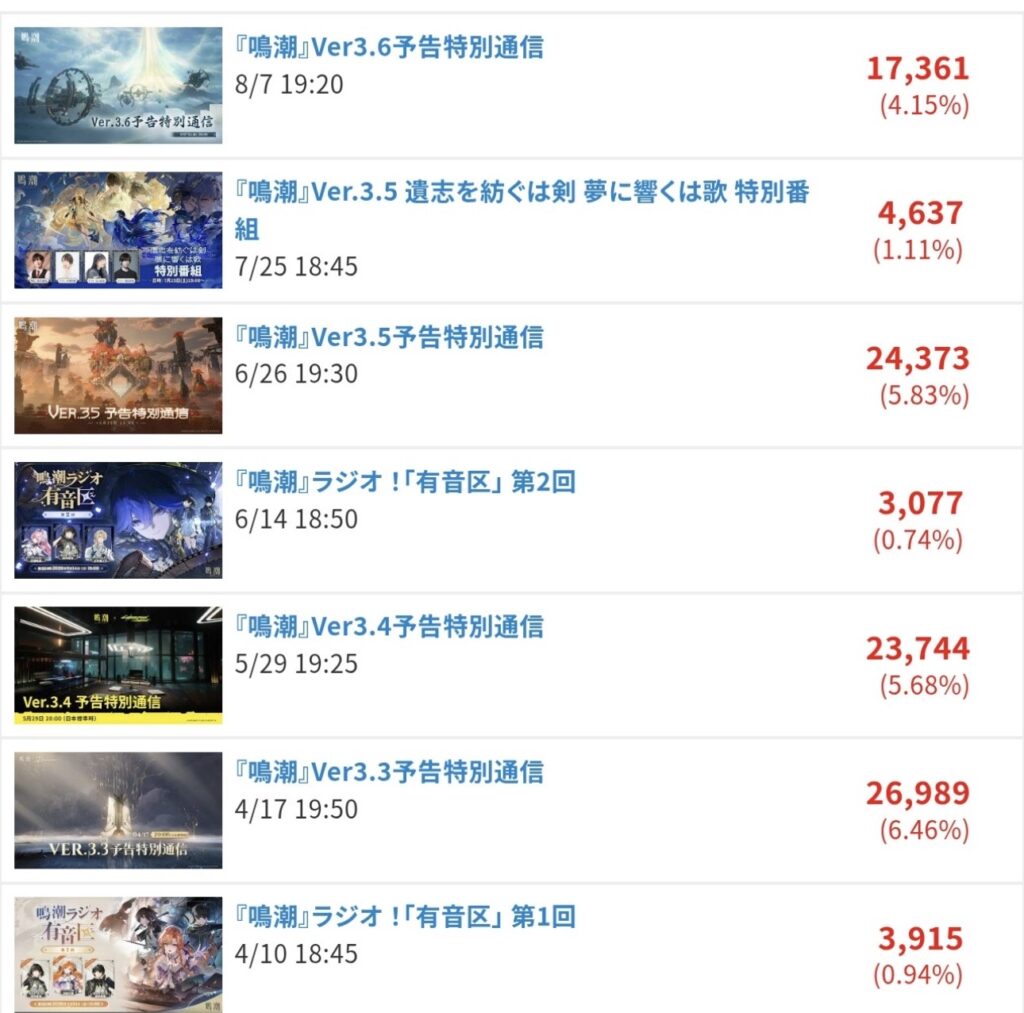Image resolution: width=1024 pixels, height=1013 pixels.
Task: Tap the Ver.3.6 broadcast thumbnail image
Action: pyautogui.click(x=118, y=85)
